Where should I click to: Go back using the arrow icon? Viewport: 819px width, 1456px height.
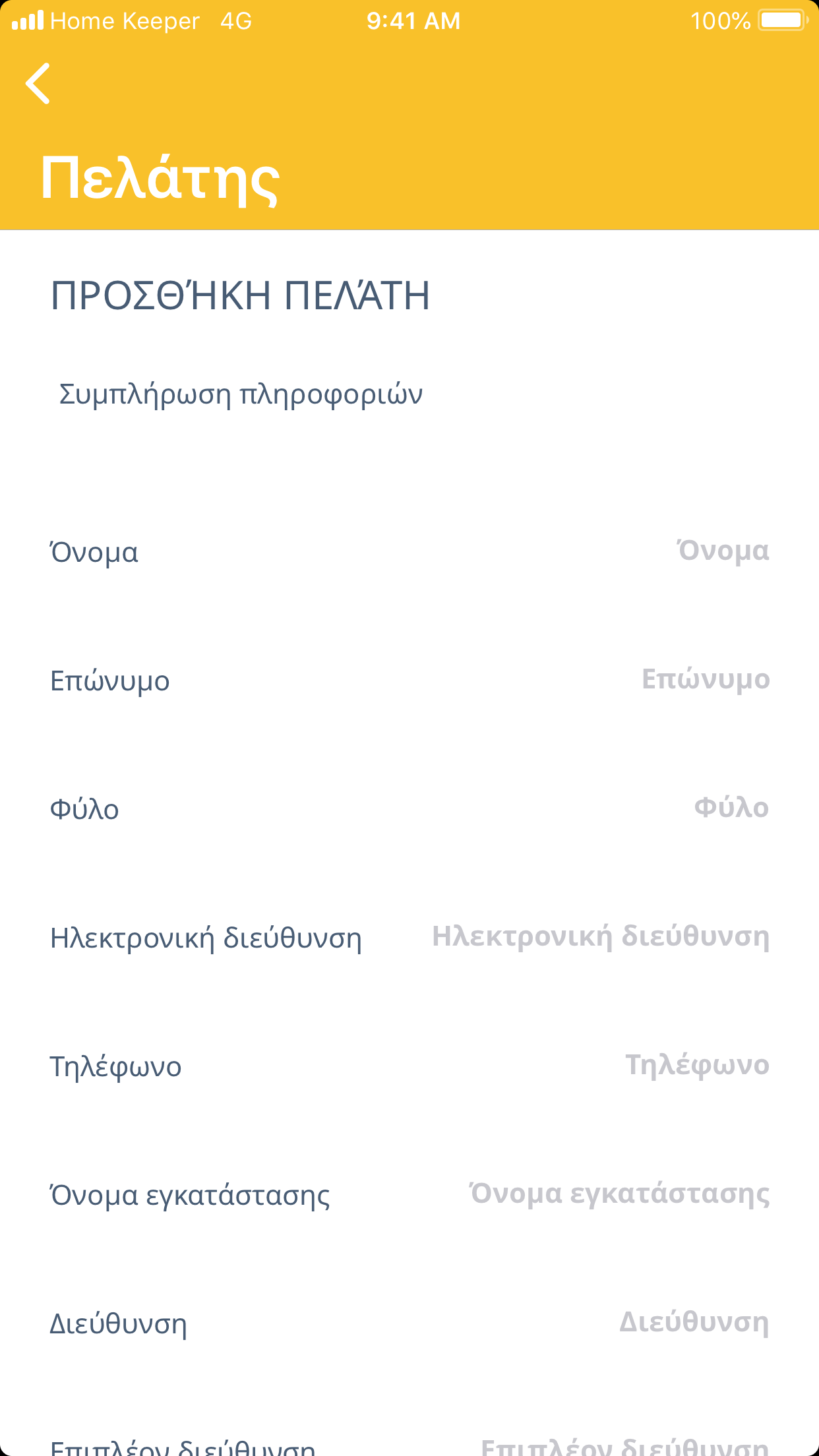tap(38, 84)
